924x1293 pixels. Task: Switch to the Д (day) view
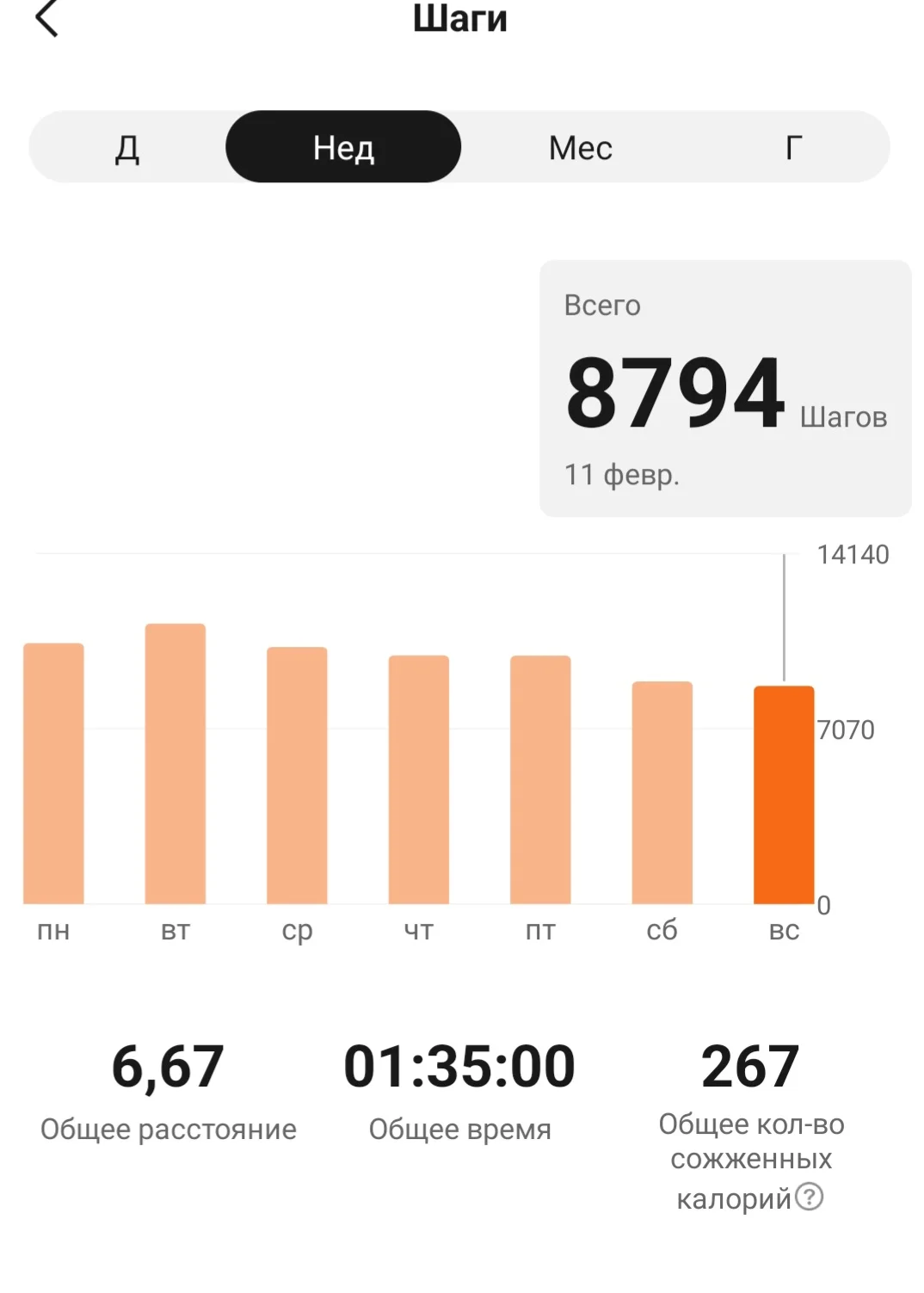tap(127, 147)
